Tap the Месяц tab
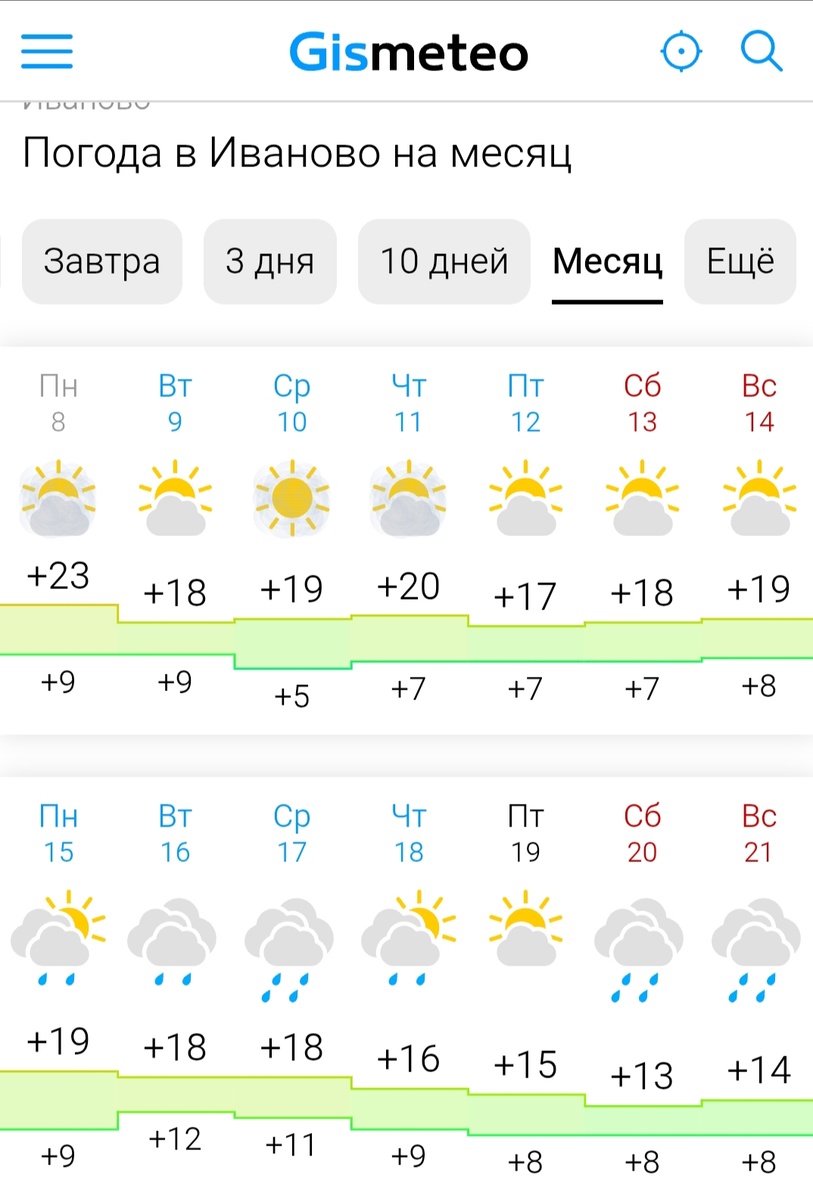Image resolution: width=813 pixels, height=1200 pixels. pos(607,262)
